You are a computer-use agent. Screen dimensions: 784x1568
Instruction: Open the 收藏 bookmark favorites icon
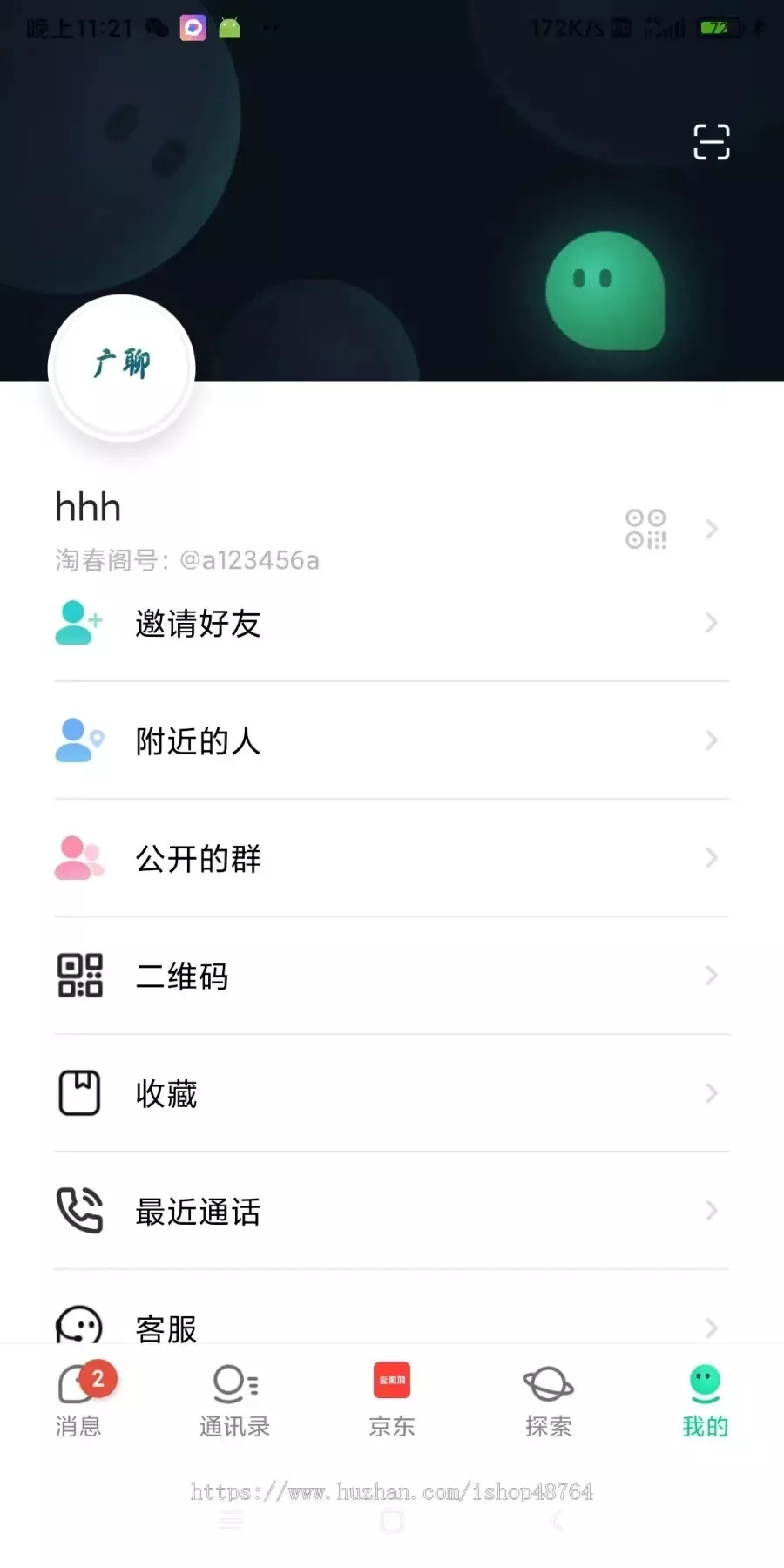[80, 1093]
